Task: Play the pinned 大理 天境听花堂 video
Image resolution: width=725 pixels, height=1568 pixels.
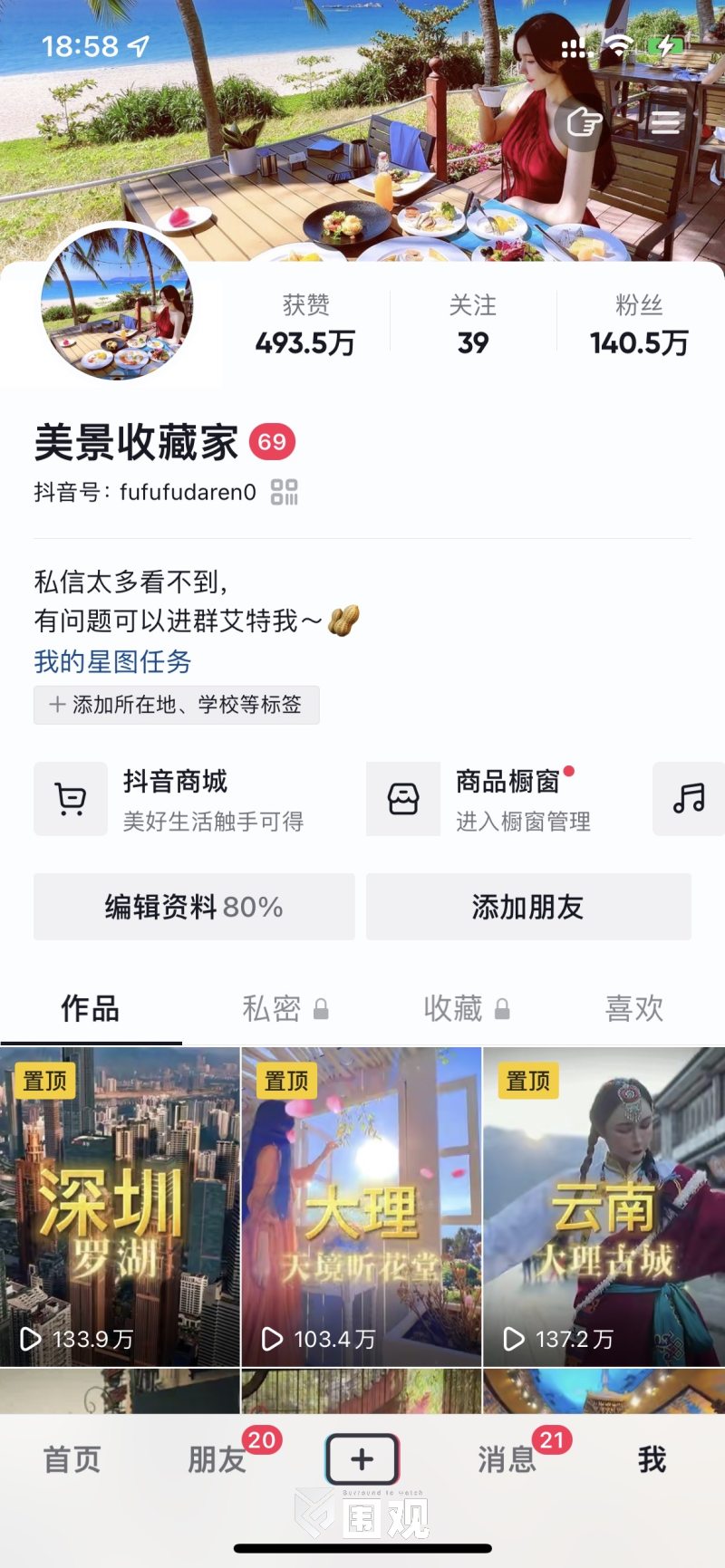Action: (x=362, y=1207)
